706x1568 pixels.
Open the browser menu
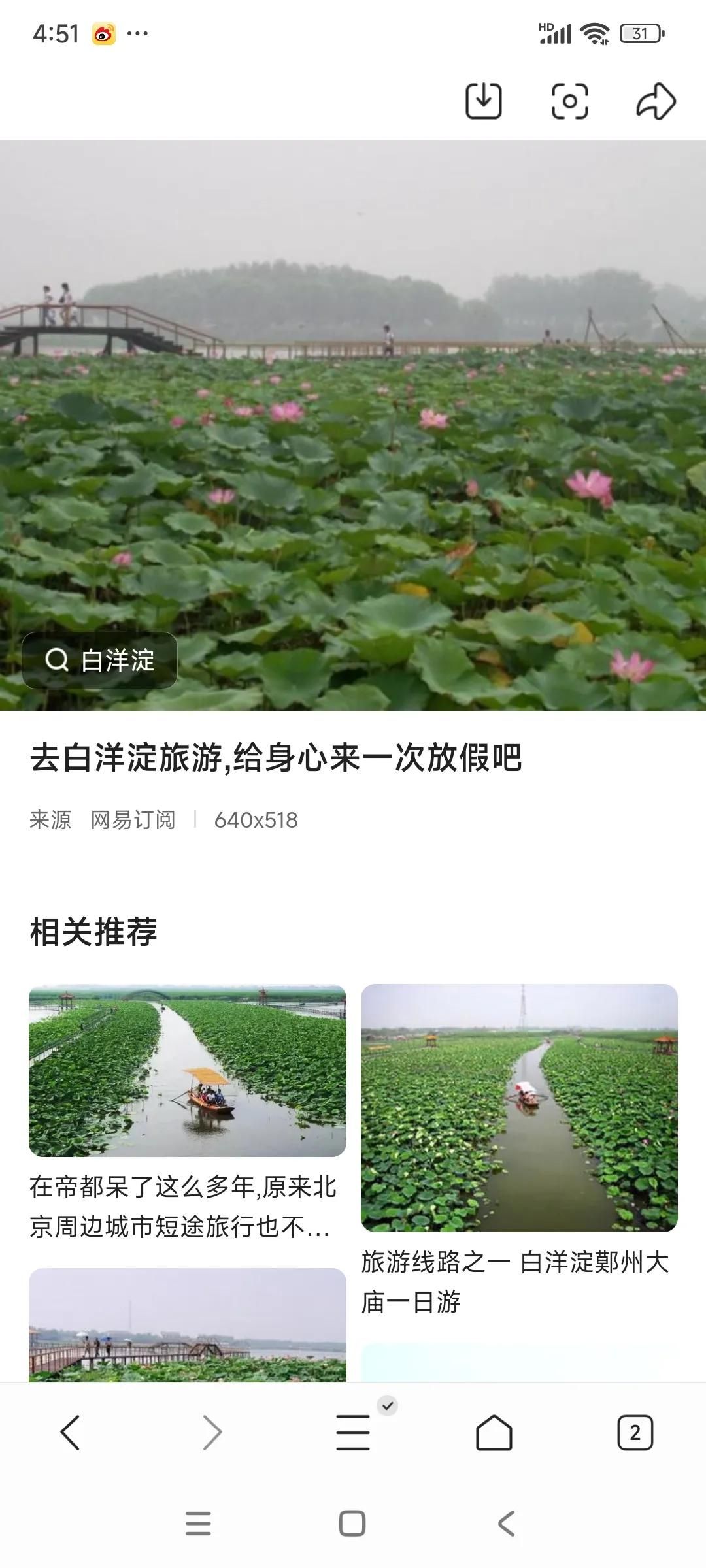point(353,1433)
